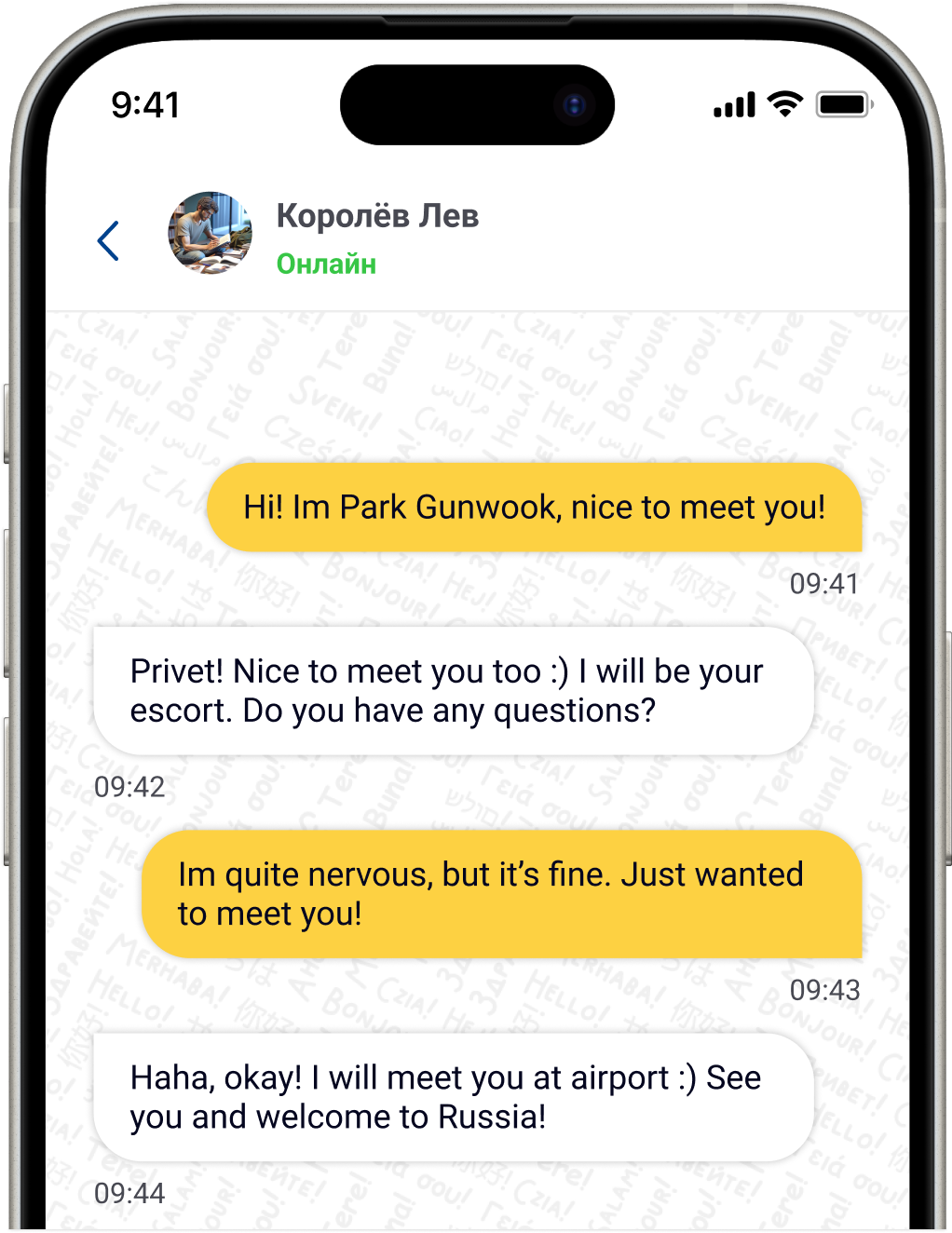Open contact info for Королёв Лев
952x1233 pixels.
[377, 216]
